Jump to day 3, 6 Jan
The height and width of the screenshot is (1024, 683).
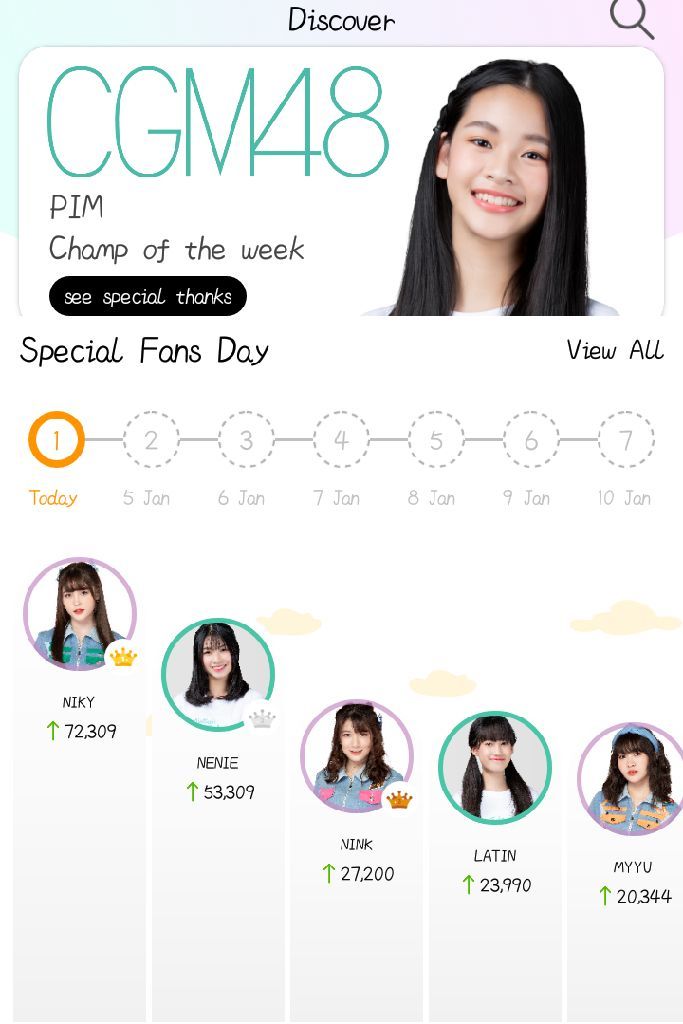pyautogui.click(x=246, y=440)
